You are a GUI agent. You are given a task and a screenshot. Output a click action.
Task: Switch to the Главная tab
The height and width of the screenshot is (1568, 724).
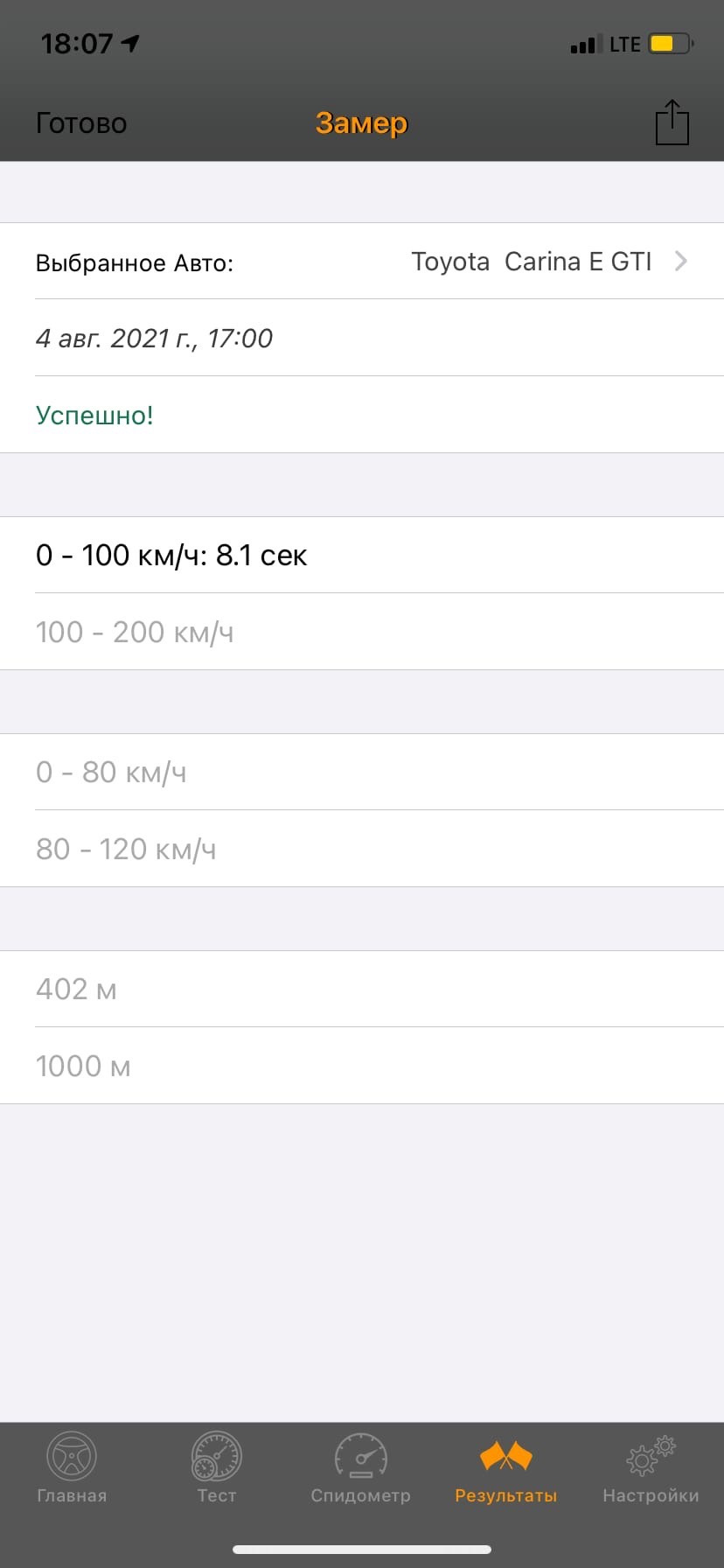pyautogui.click(x=72, y=1468)
